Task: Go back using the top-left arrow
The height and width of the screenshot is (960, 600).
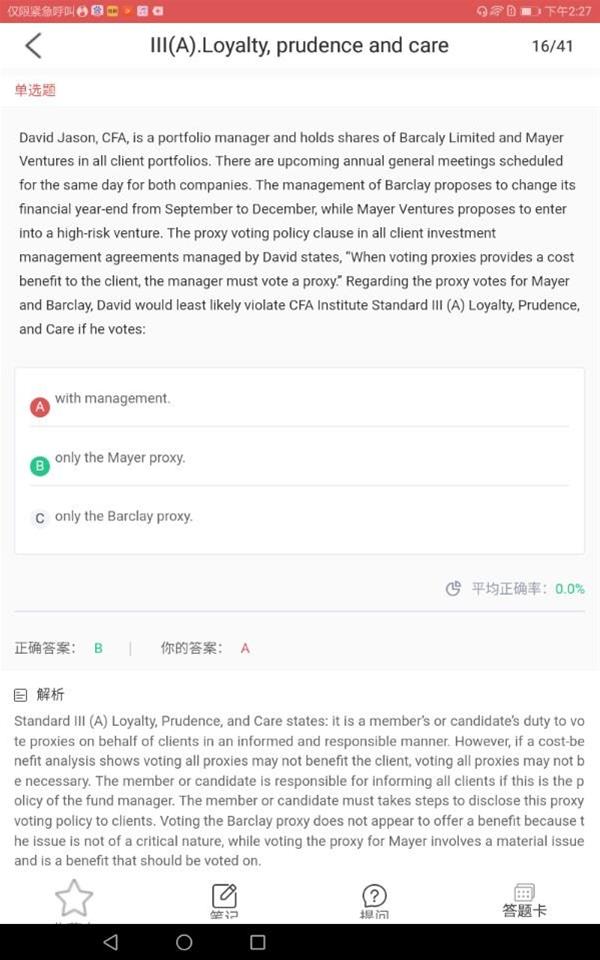Action: [x=34, y=46]
